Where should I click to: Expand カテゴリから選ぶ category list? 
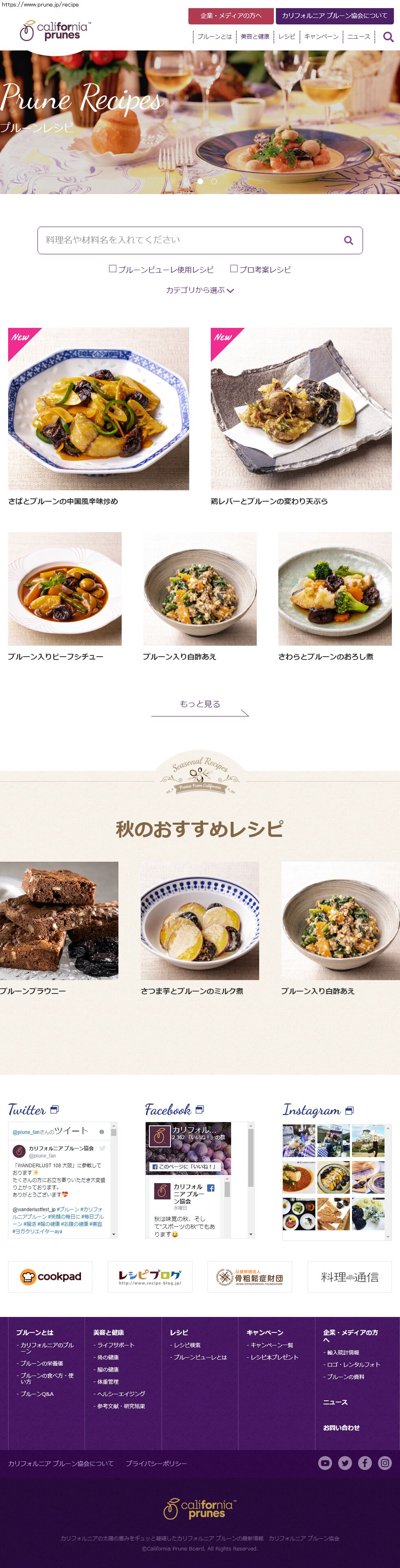200,290
